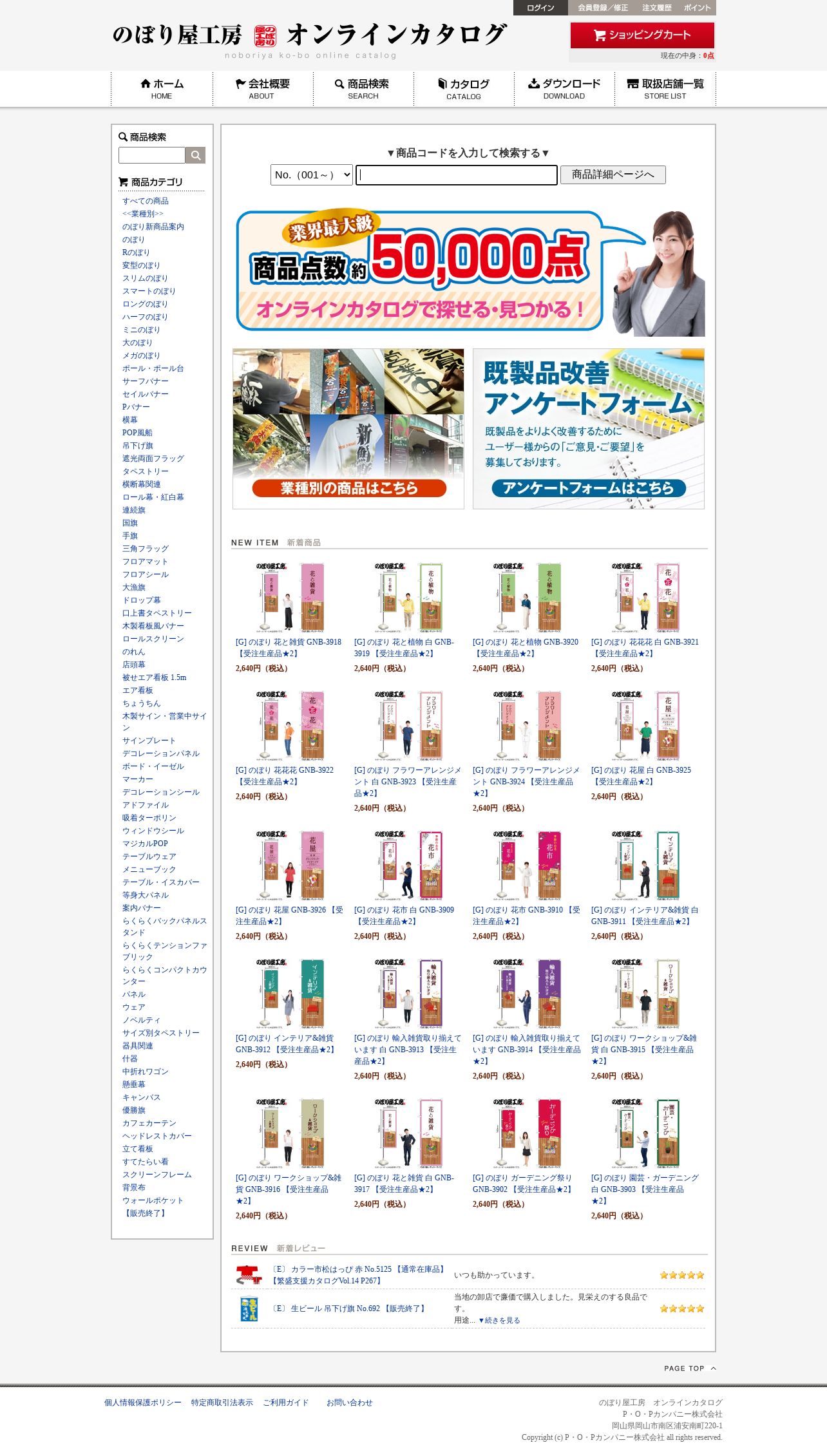Screen dimensions: 827x1456
Task: Open the アンケートフォームはこちら survey banner
Action: (589, 429)
